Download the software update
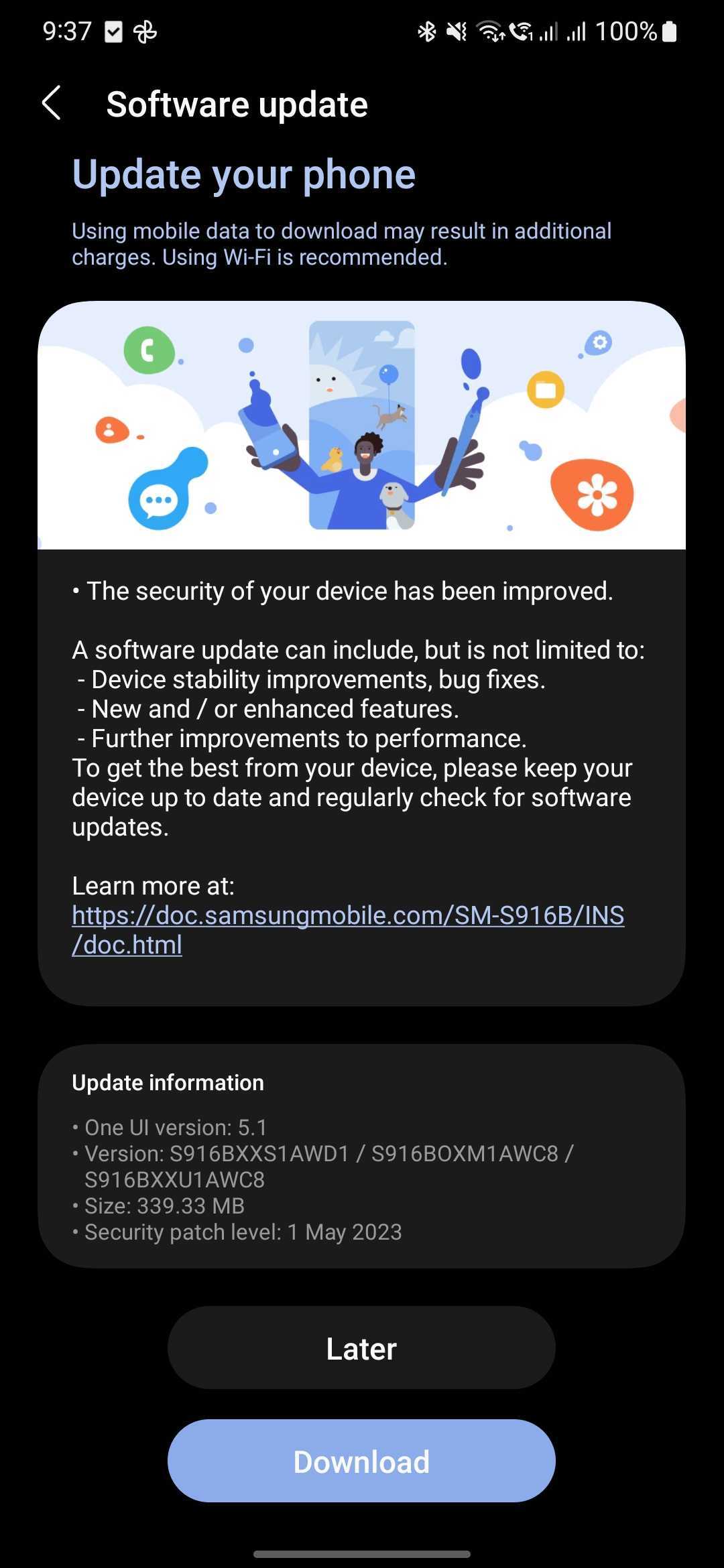This screenshot has width=724, height=1568. click(x=361, y=1462)
